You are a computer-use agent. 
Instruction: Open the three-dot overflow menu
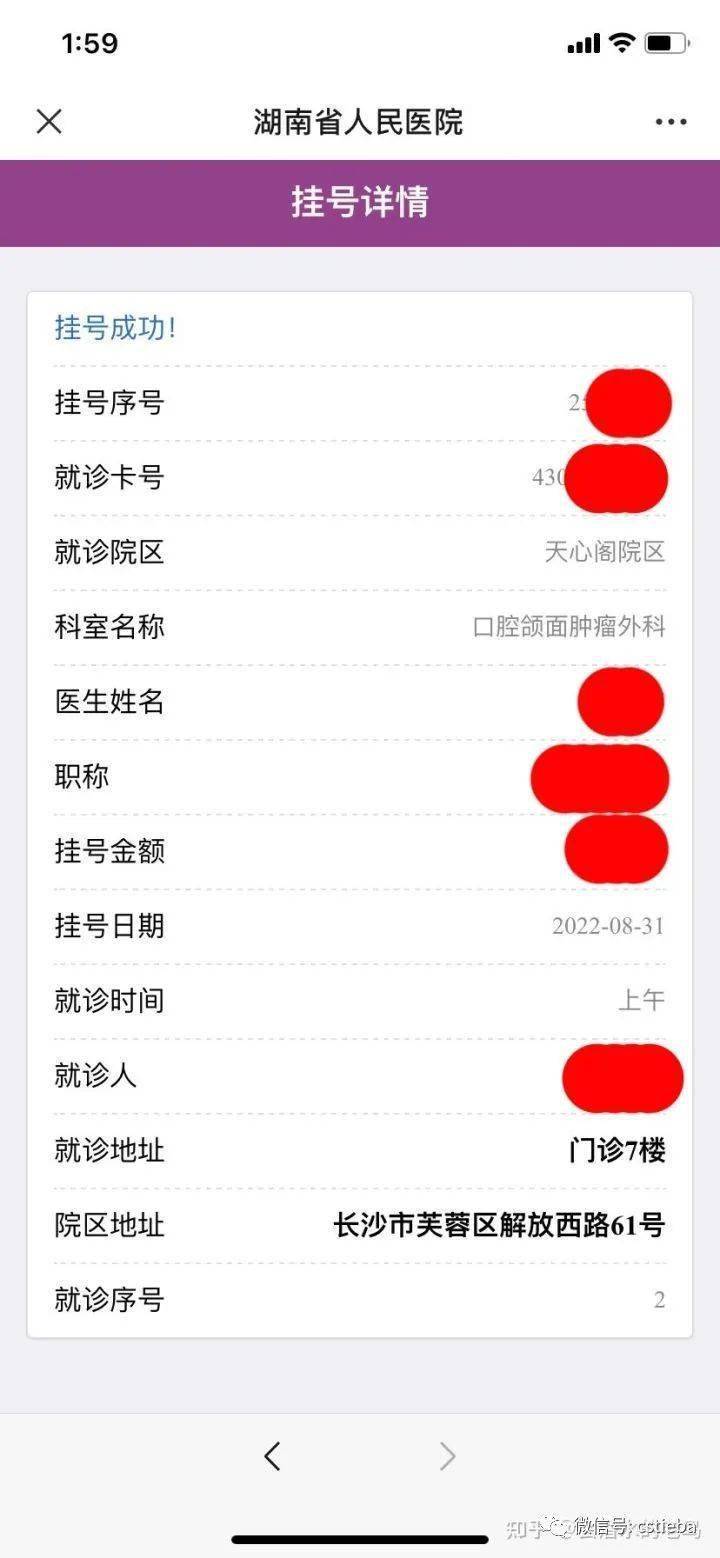point(671,122)
